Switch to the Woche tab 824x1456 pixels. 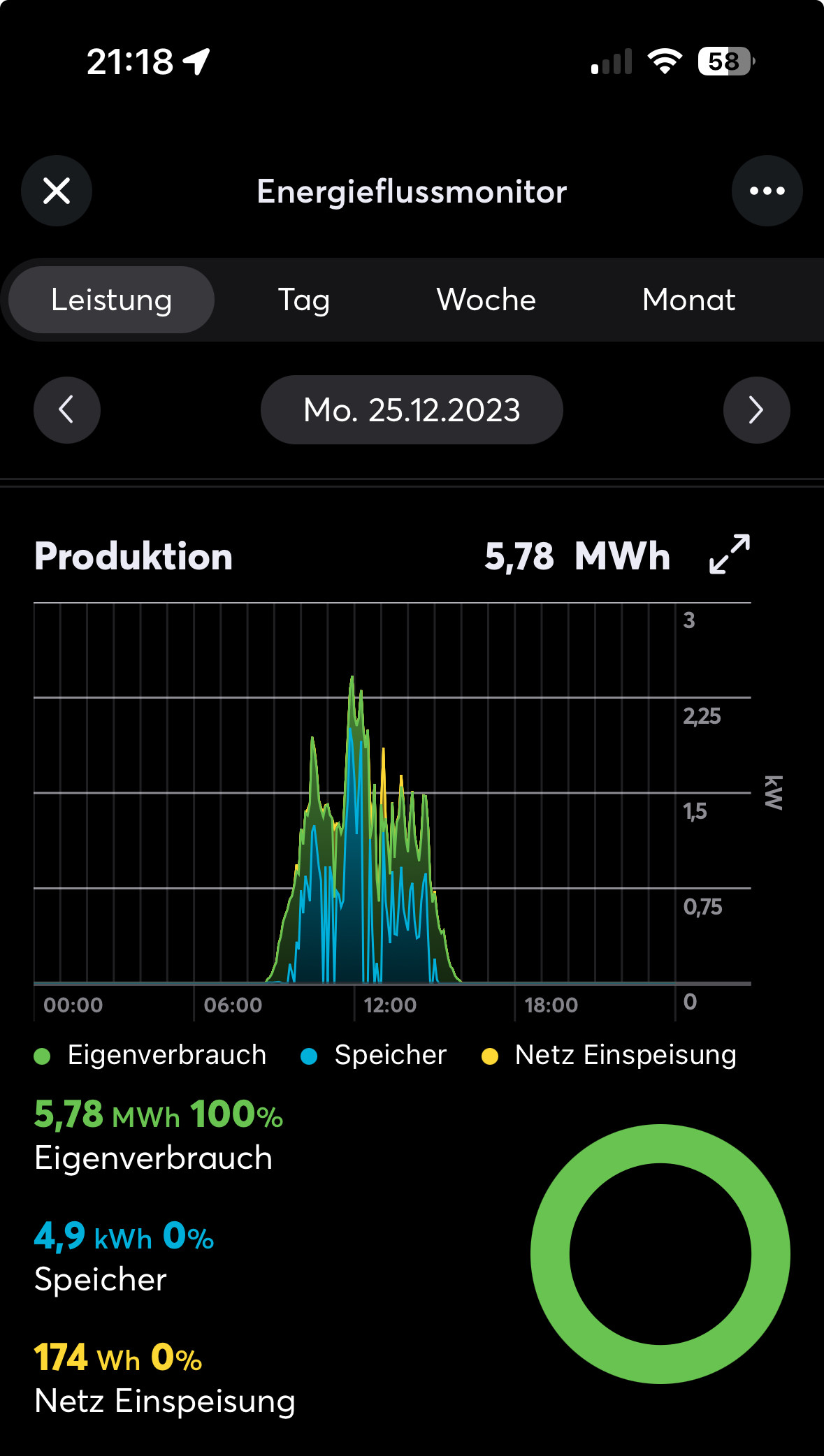[x=486, y=300]
